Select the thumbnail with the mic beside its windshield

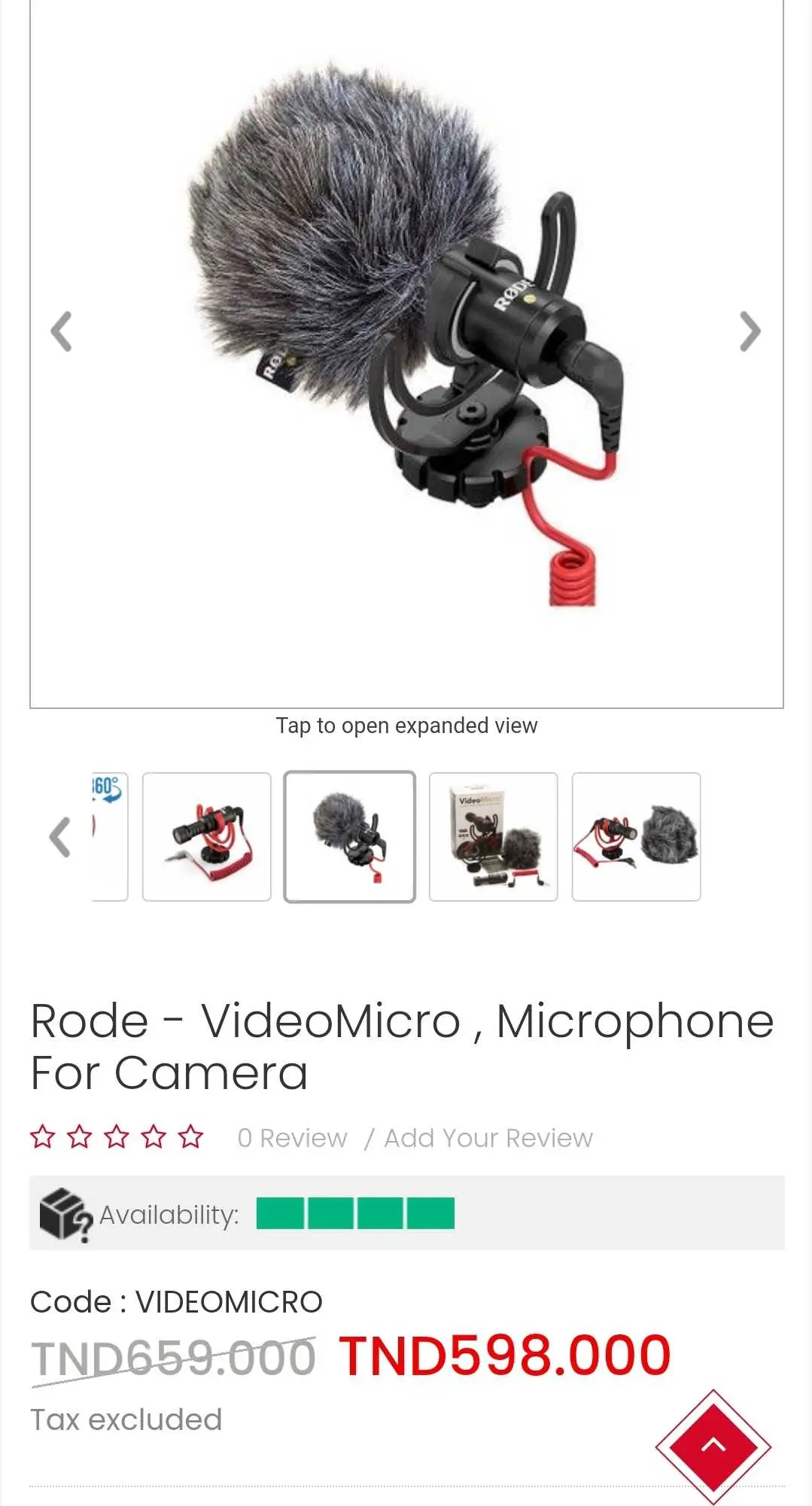636,836
